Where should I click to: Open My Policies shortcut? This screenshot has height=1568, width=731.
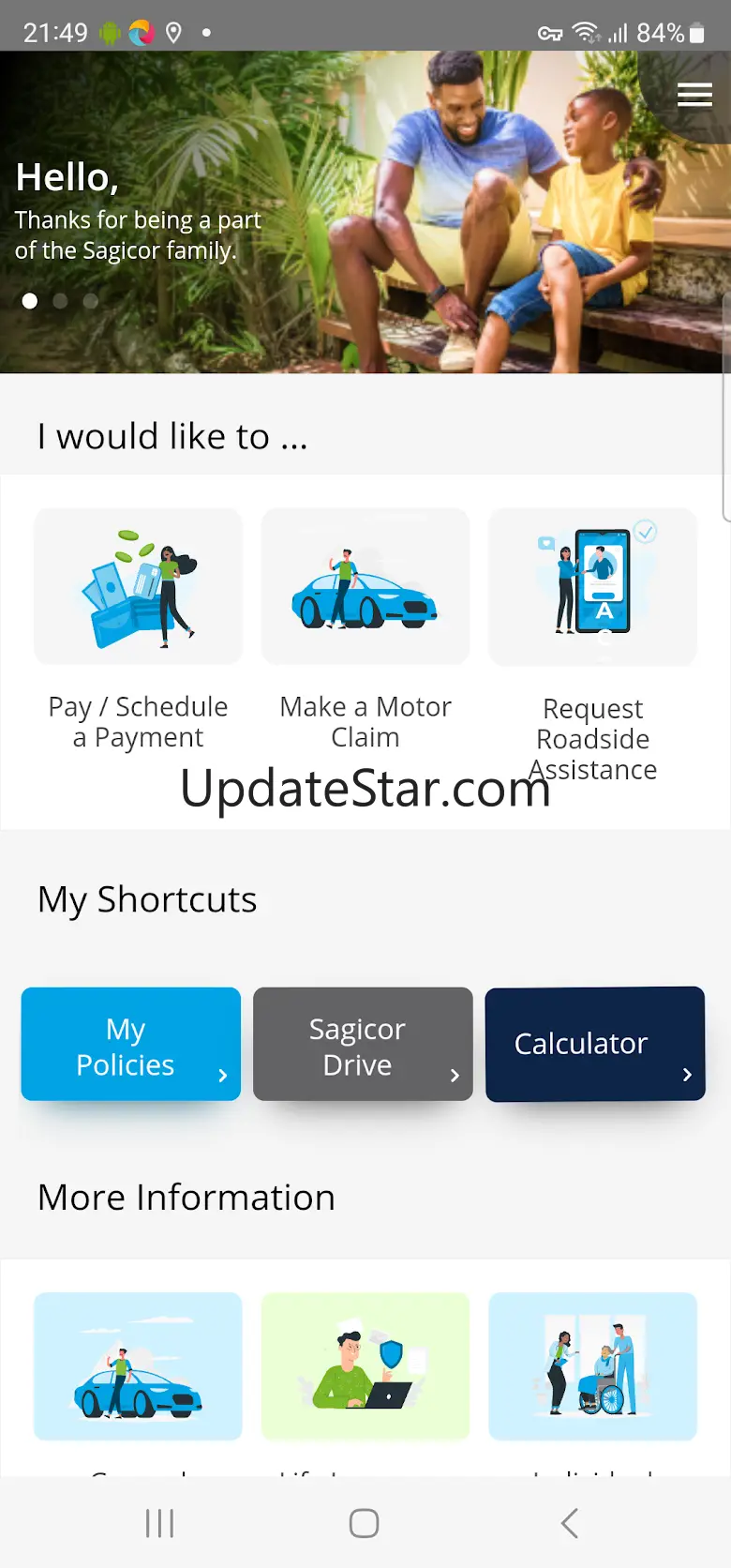(x=130, y=1044)
